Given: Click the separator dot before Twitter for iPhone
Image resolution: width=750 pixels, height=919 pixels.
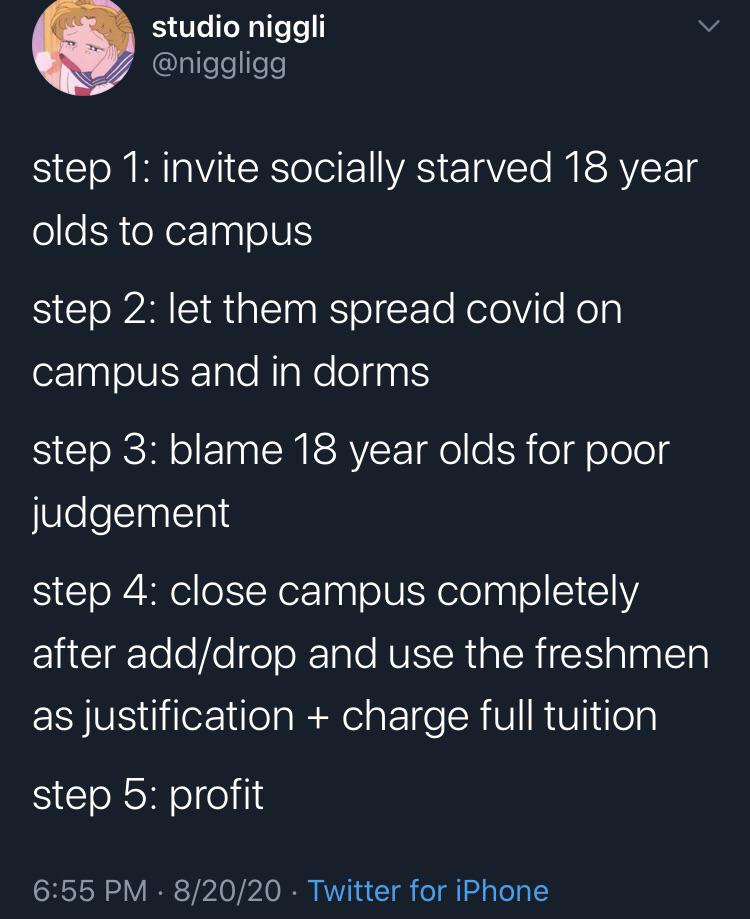Looking at the screenshot, I should [x=294, y=890].
